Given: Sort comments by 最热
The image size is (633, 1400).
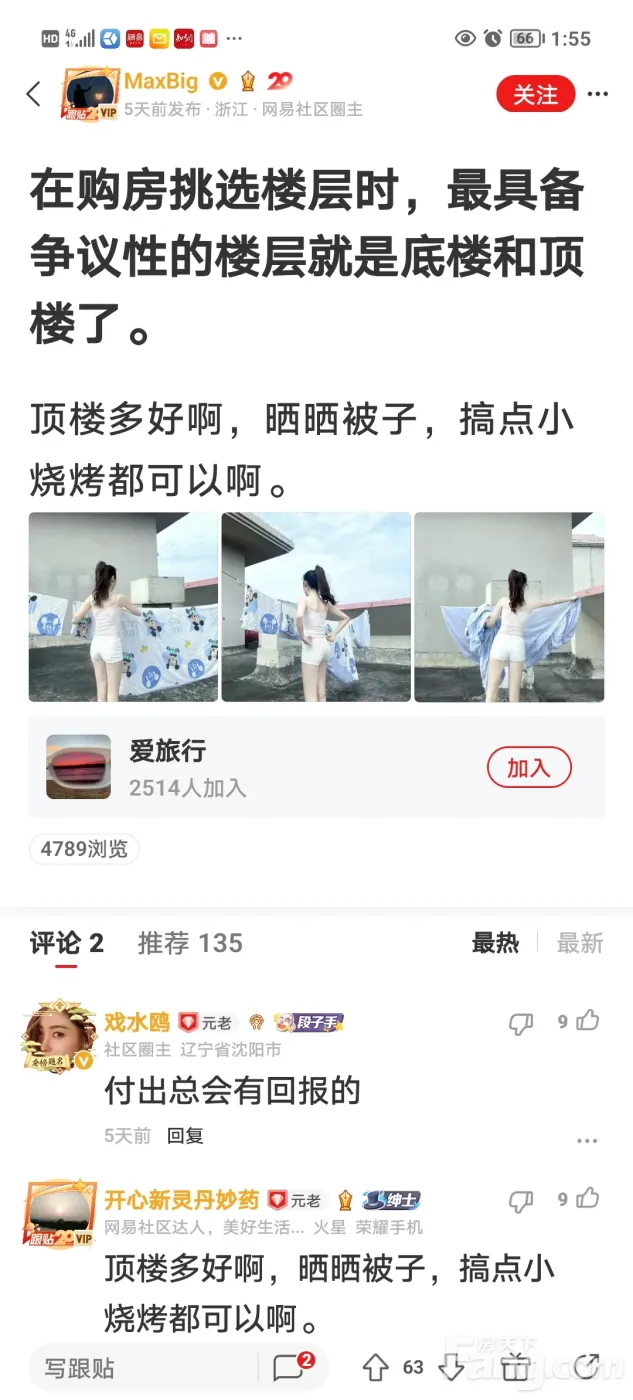Looking at the screenshot, I should pyautogui.click(x=495, y=943).
